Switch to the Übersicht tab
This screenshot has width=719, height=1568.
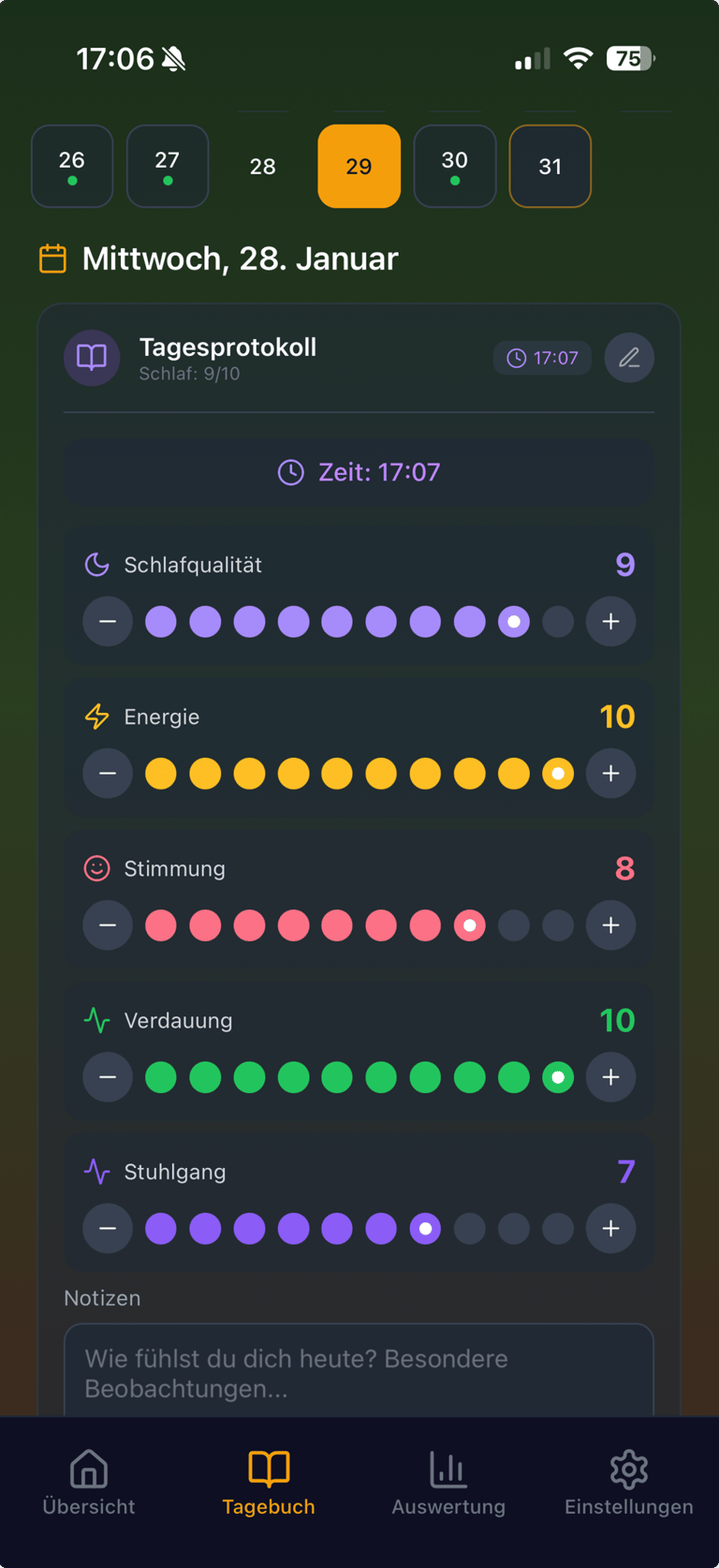click(89, 1484)
